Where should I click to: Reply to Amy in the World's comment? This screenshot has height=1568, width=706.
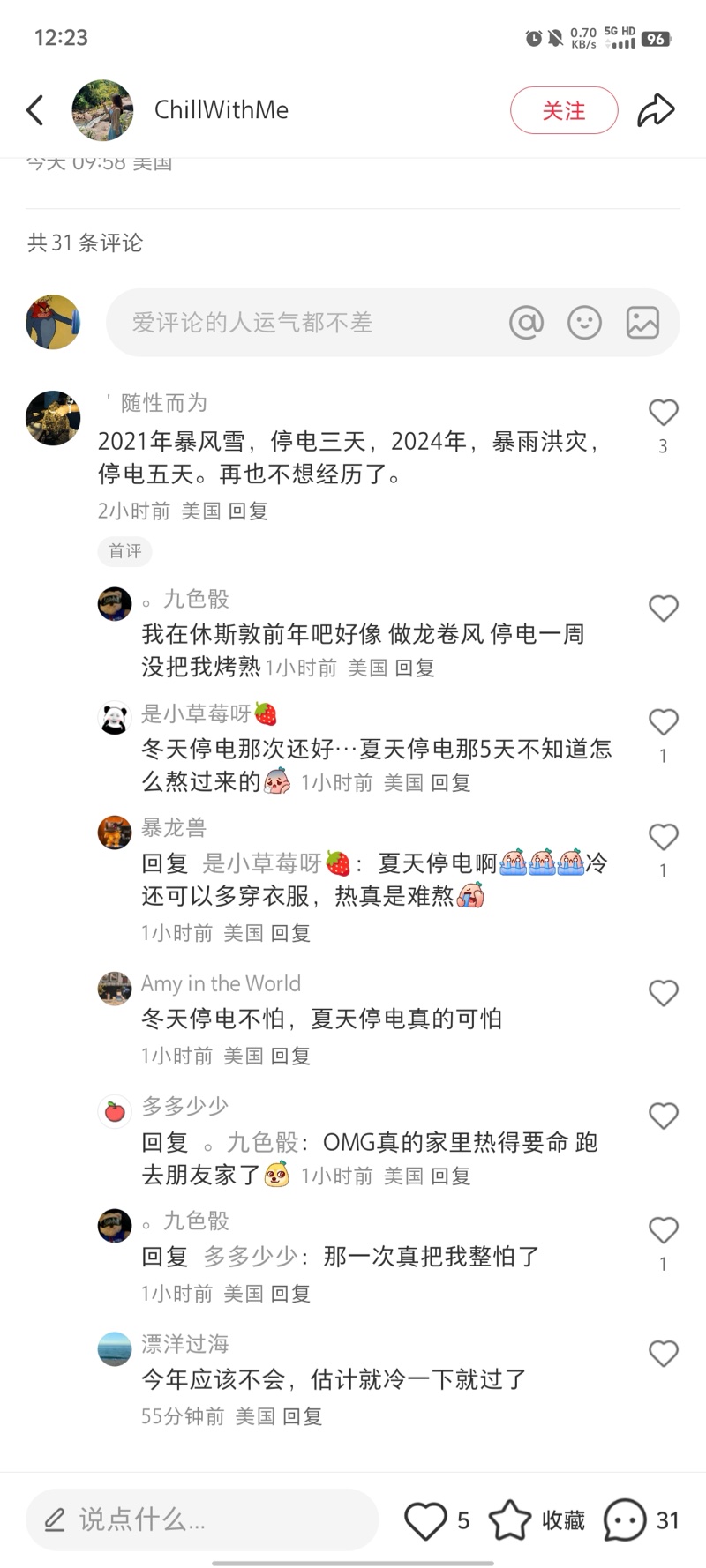coord(290,1057)
